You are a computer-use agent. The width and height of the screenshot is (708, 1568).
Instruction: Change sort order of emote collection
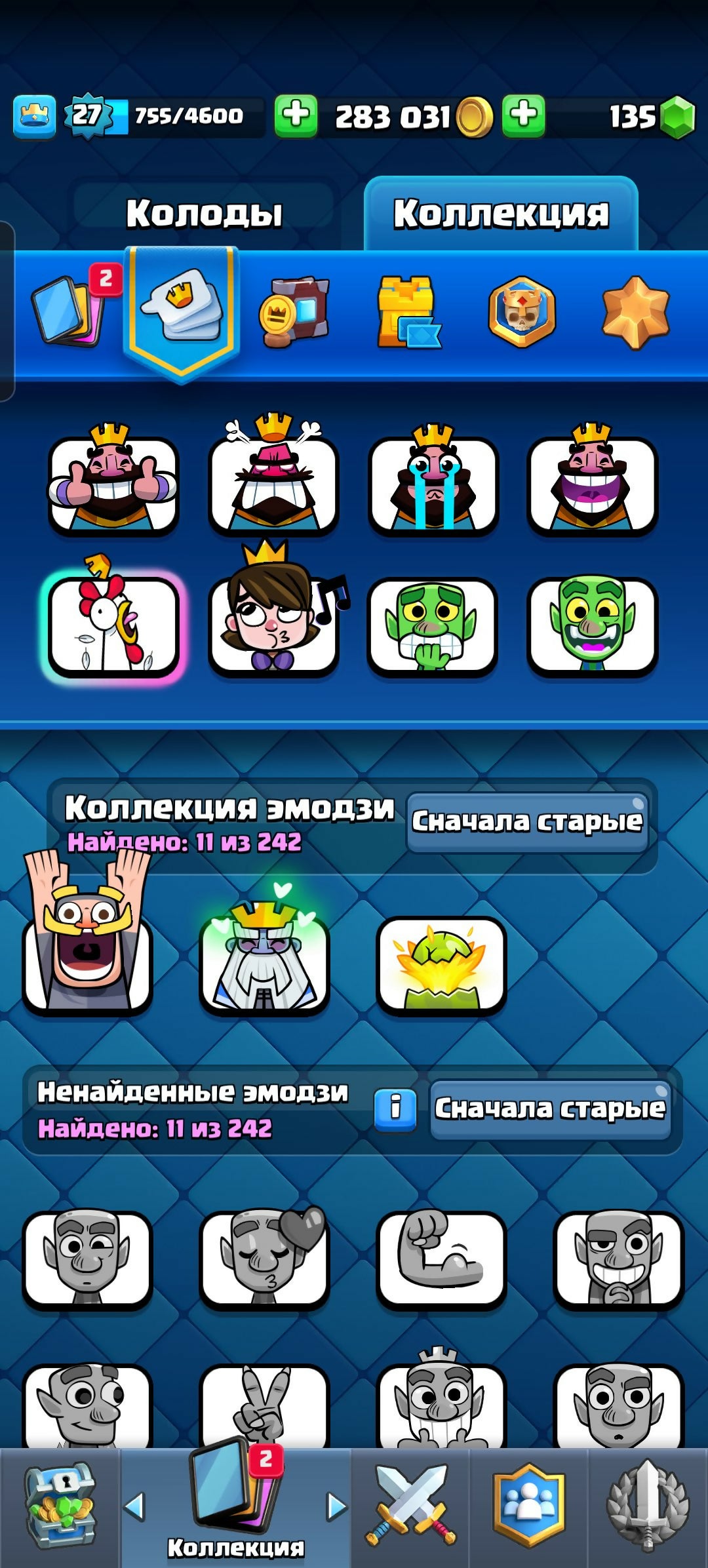[528, 822]
